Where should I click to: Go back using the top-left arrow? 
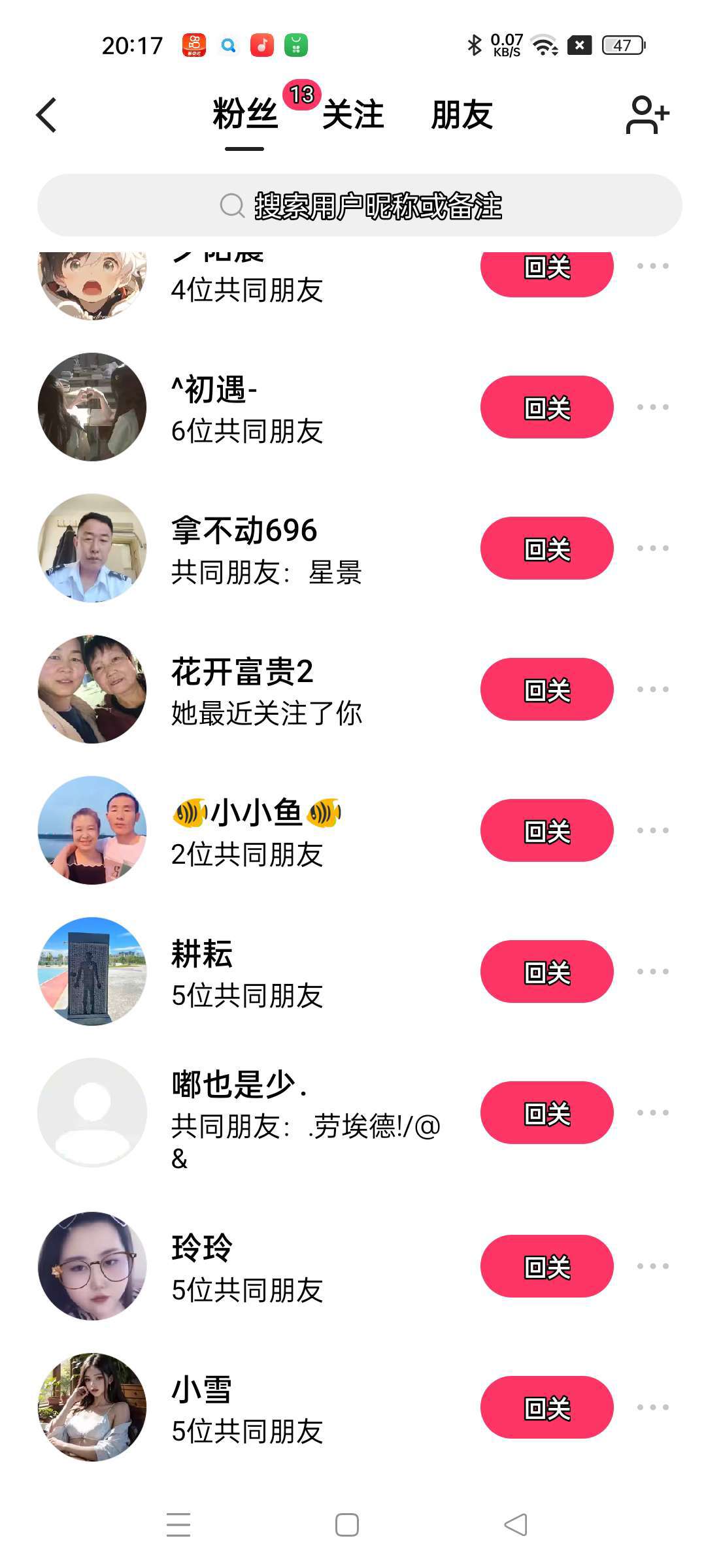(x=46, y=116)
